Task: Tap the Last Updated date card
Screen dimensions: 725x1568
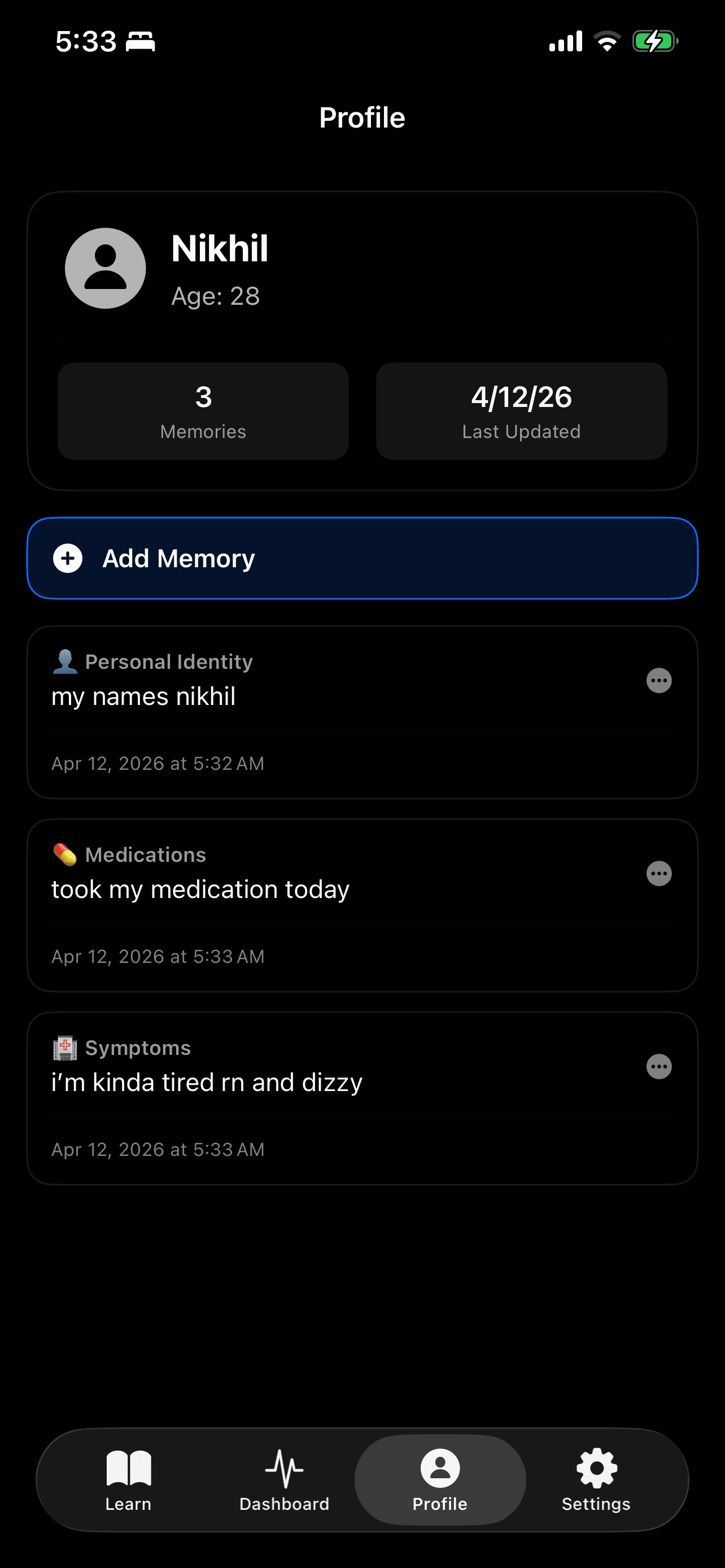Action: (x=521, y=410)
